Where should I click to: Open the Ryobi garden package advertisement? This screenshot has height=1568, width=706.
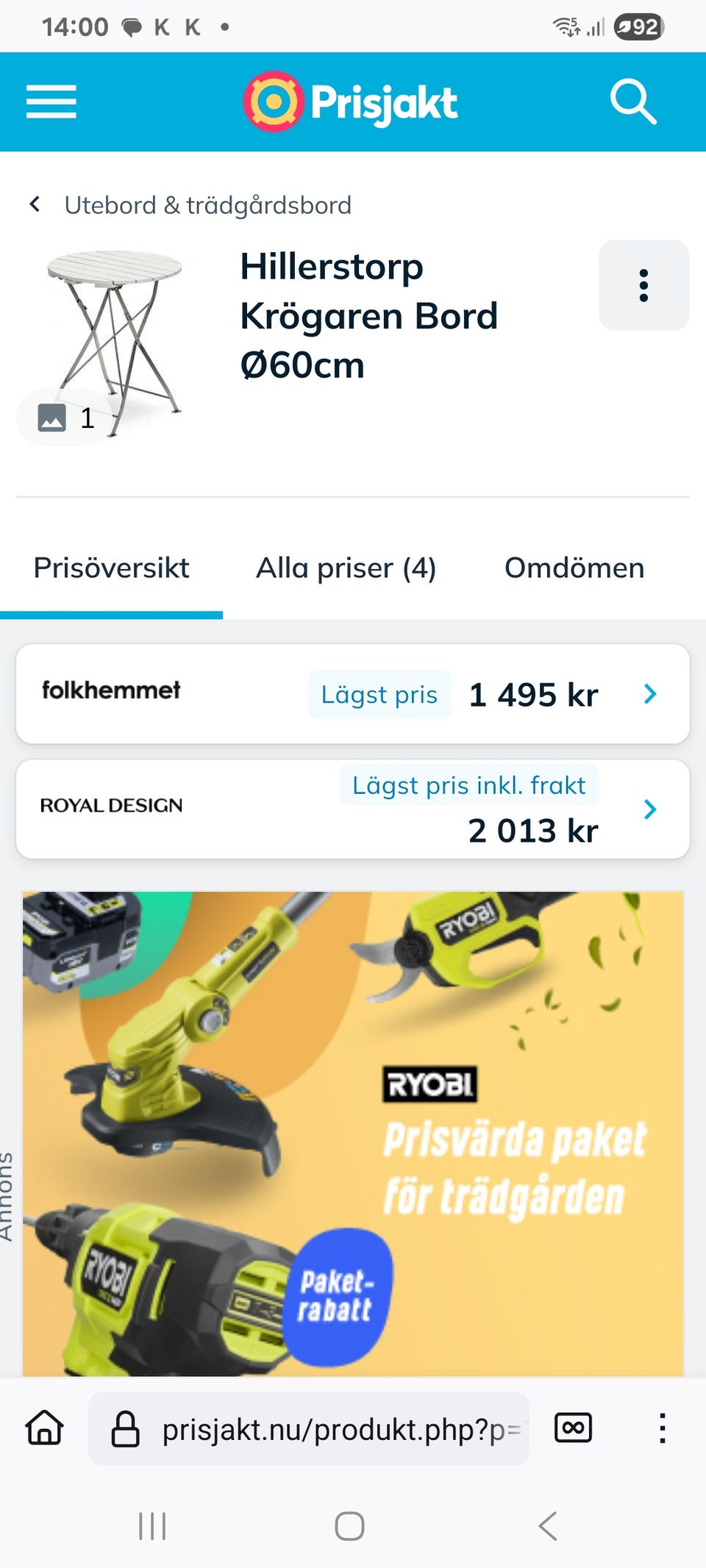(353, 1134)
